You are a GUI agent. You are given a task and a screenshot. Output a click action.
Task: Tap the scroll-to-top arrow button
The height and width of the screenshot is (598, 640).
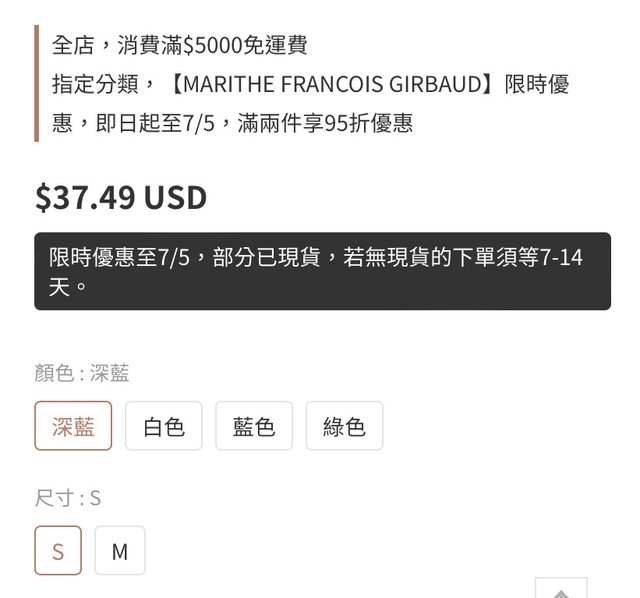(x=561, y=590)
